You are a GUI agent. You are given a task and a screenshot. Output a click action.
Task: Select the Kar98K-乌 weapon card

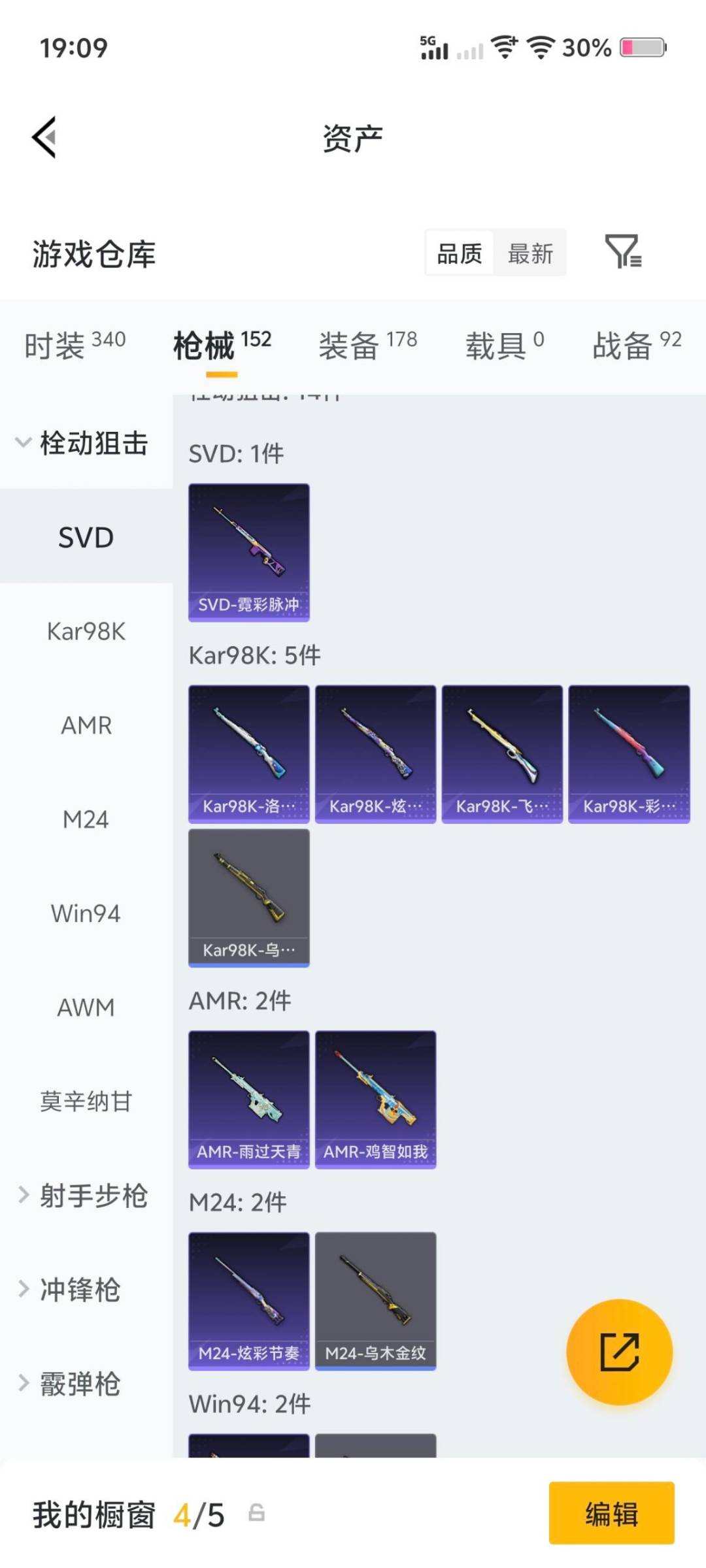(248, 897)
